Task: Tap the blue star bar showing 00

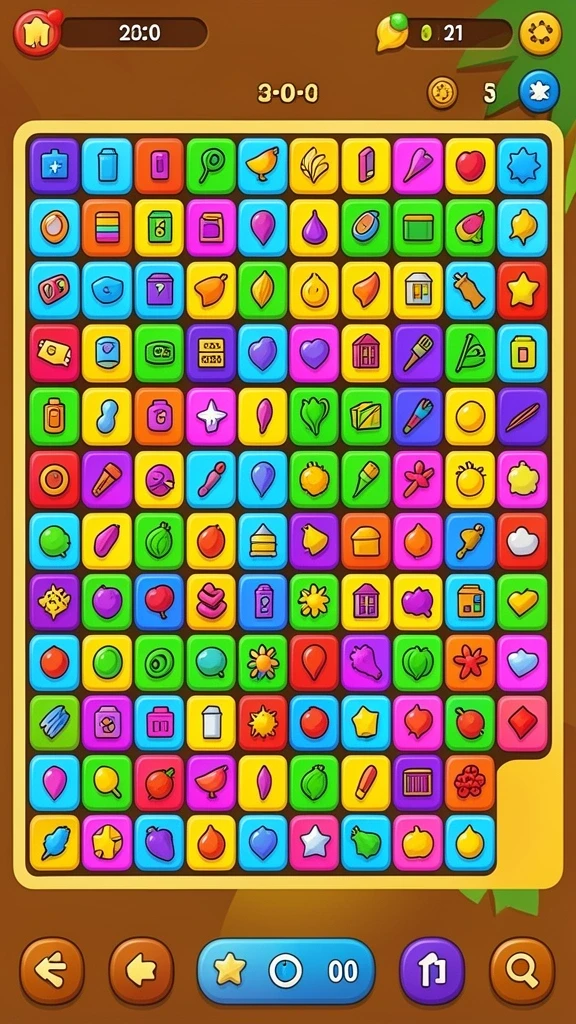Action: (286, 971)
